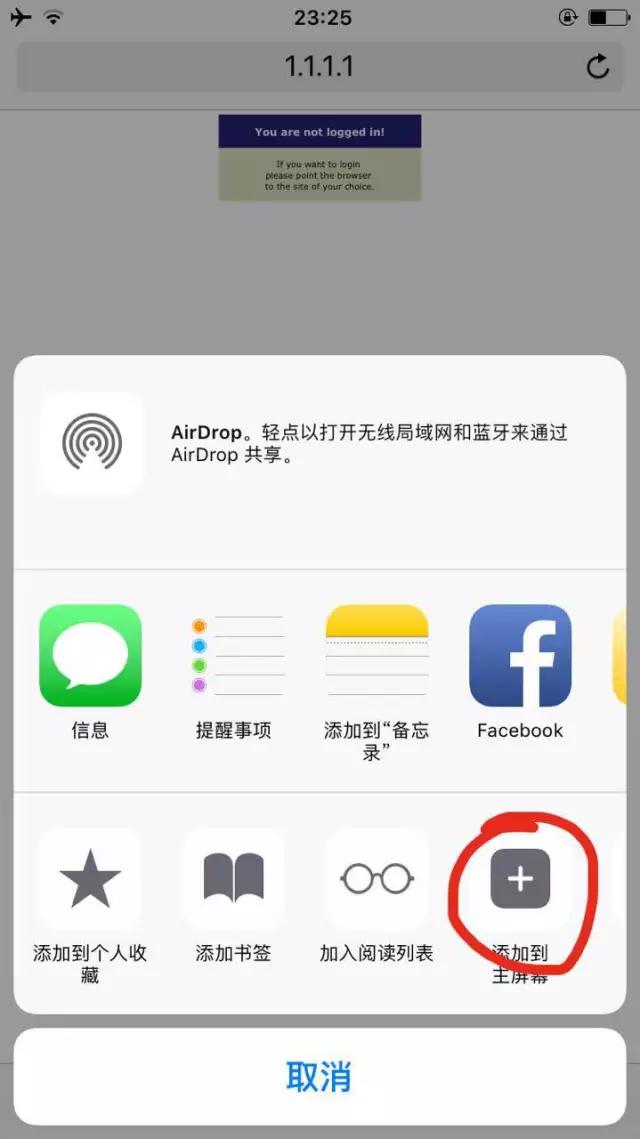
Task: Select 加入阅读列表
Action: click(376, 879)
